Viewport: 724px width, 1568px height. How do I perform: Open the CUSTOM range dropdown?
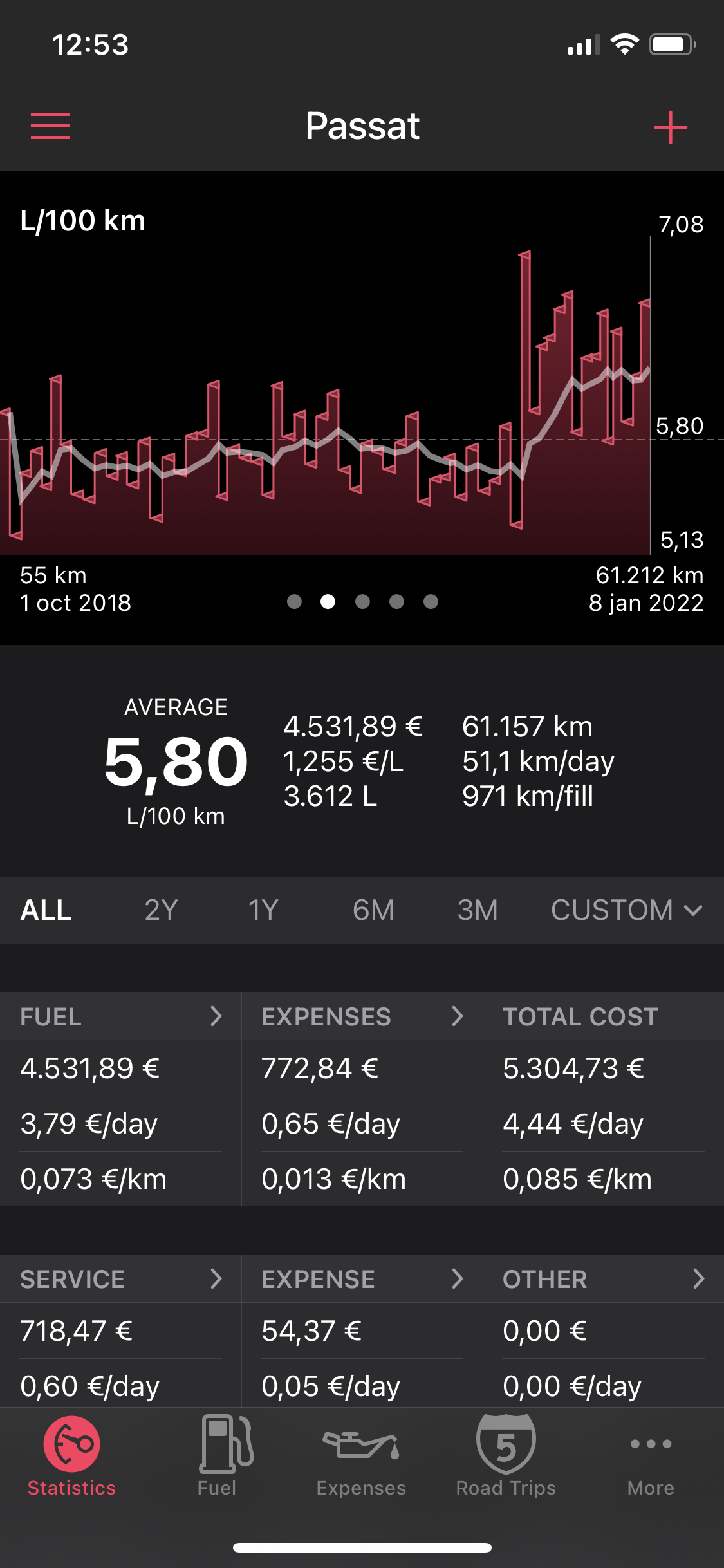(x=626, y=910)
